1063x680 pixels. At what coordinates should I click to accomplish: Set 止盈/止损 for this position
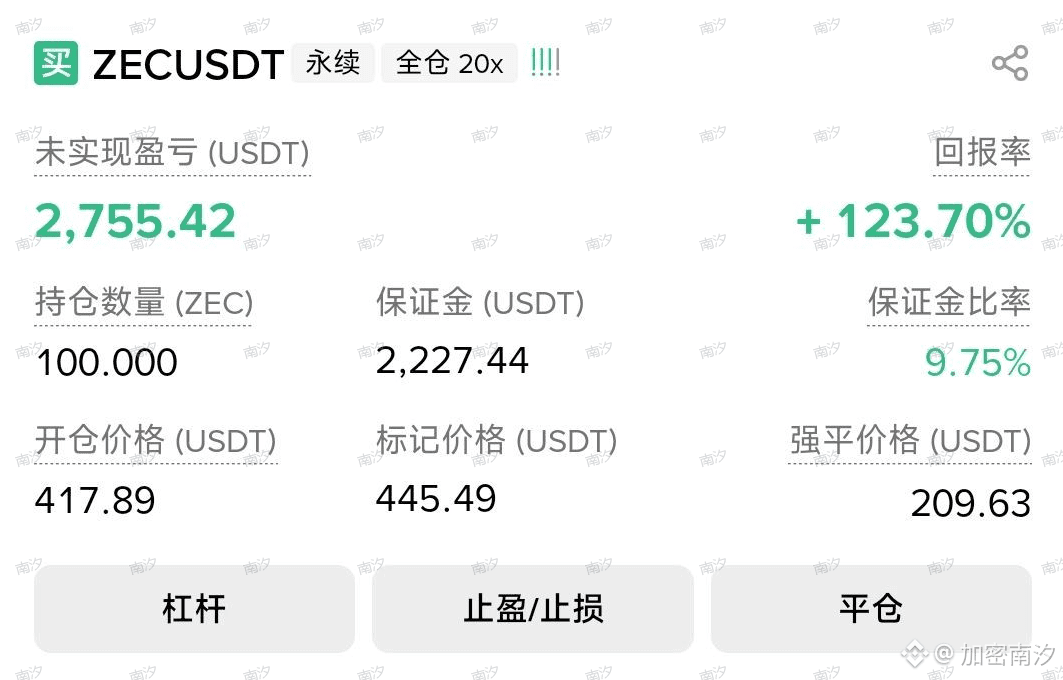pos(532,608)
